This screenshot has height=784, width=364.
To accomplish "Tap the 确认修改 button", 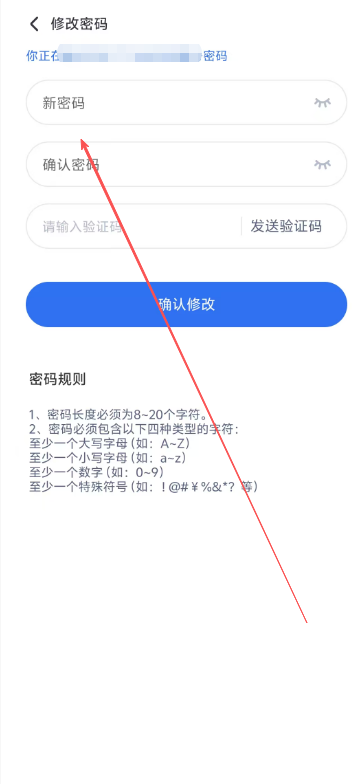I will 186,304.
